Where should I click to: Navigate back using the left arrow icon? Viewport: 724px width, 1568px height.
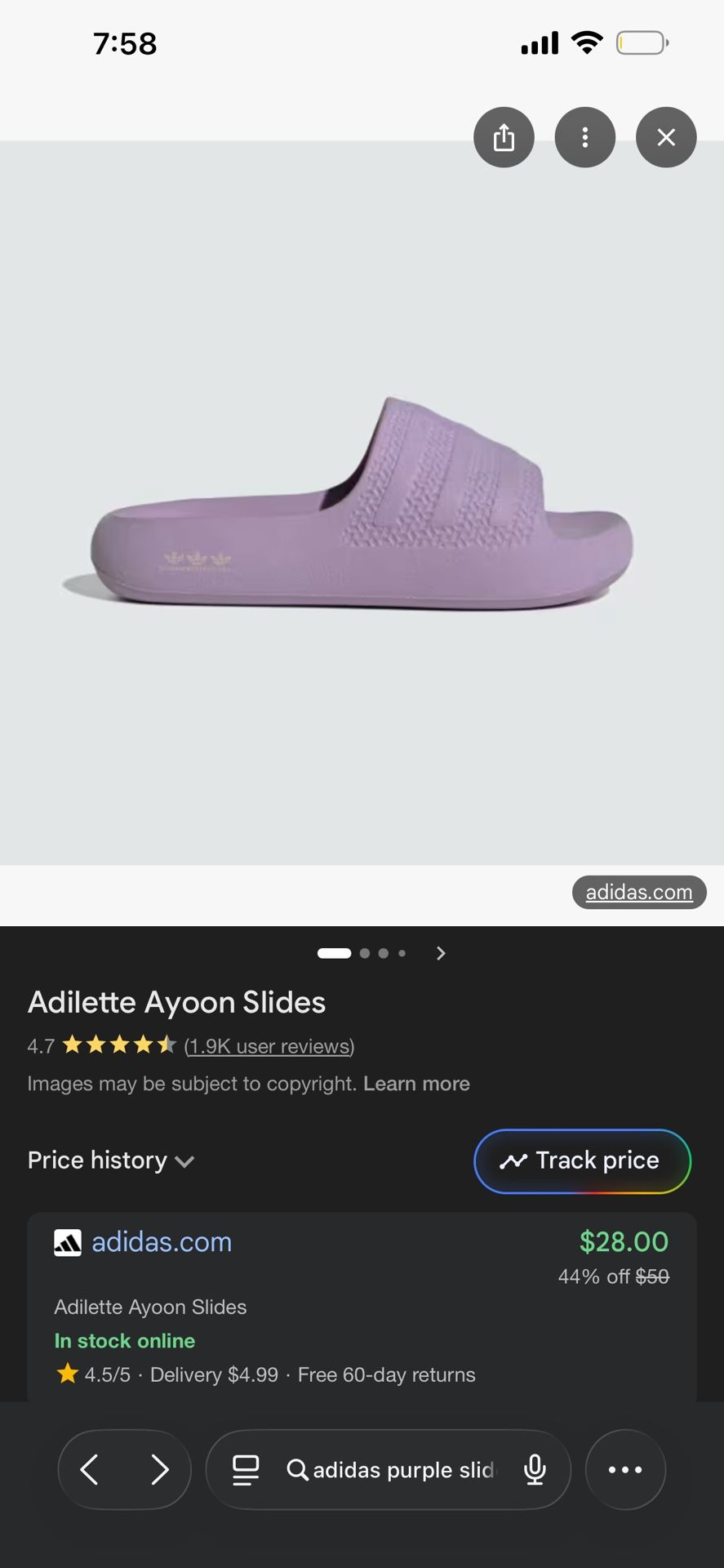click(90, 1469)
